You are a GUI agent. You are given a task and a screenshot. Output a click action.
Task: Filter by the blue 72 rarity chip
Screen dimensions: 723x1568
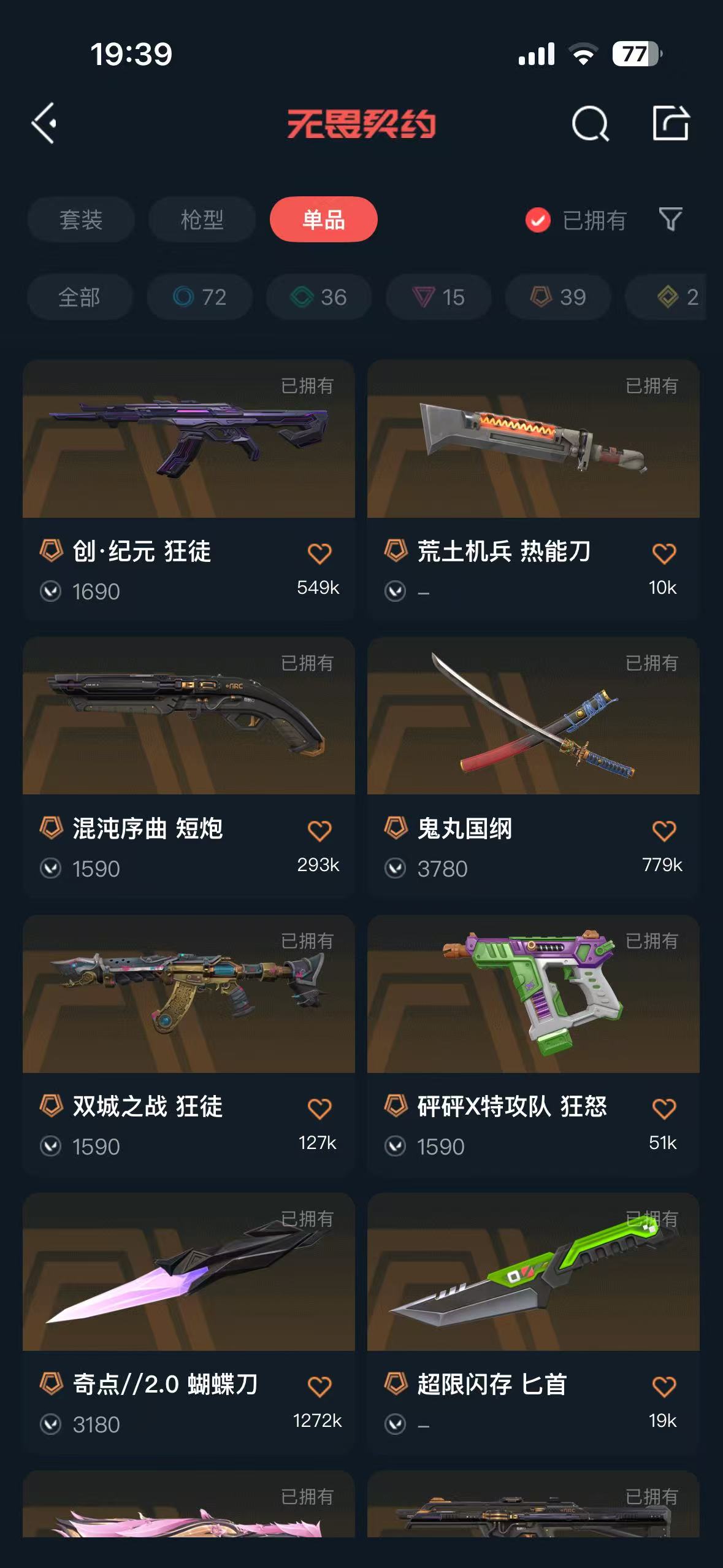tap(199, 298)
